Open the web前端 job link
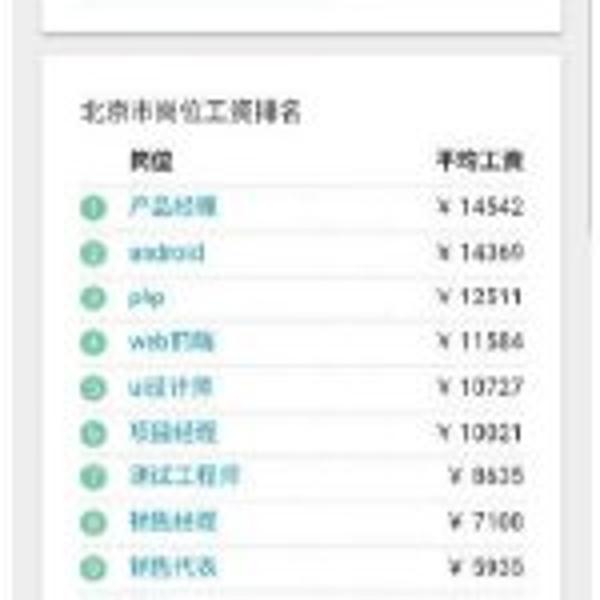 [x=171, y=342]
